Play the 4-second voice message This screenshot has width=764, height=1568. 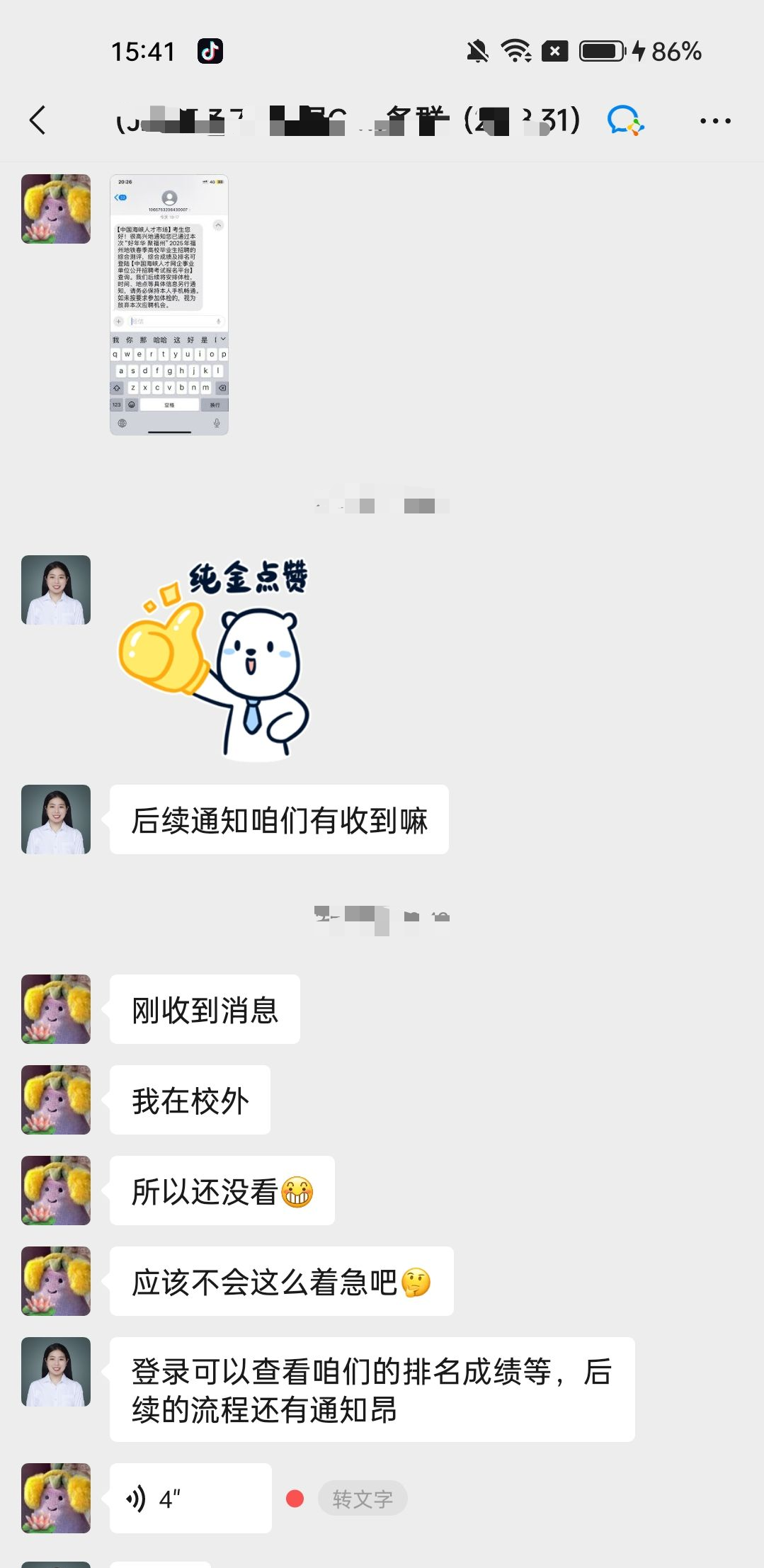point(190,1498)
